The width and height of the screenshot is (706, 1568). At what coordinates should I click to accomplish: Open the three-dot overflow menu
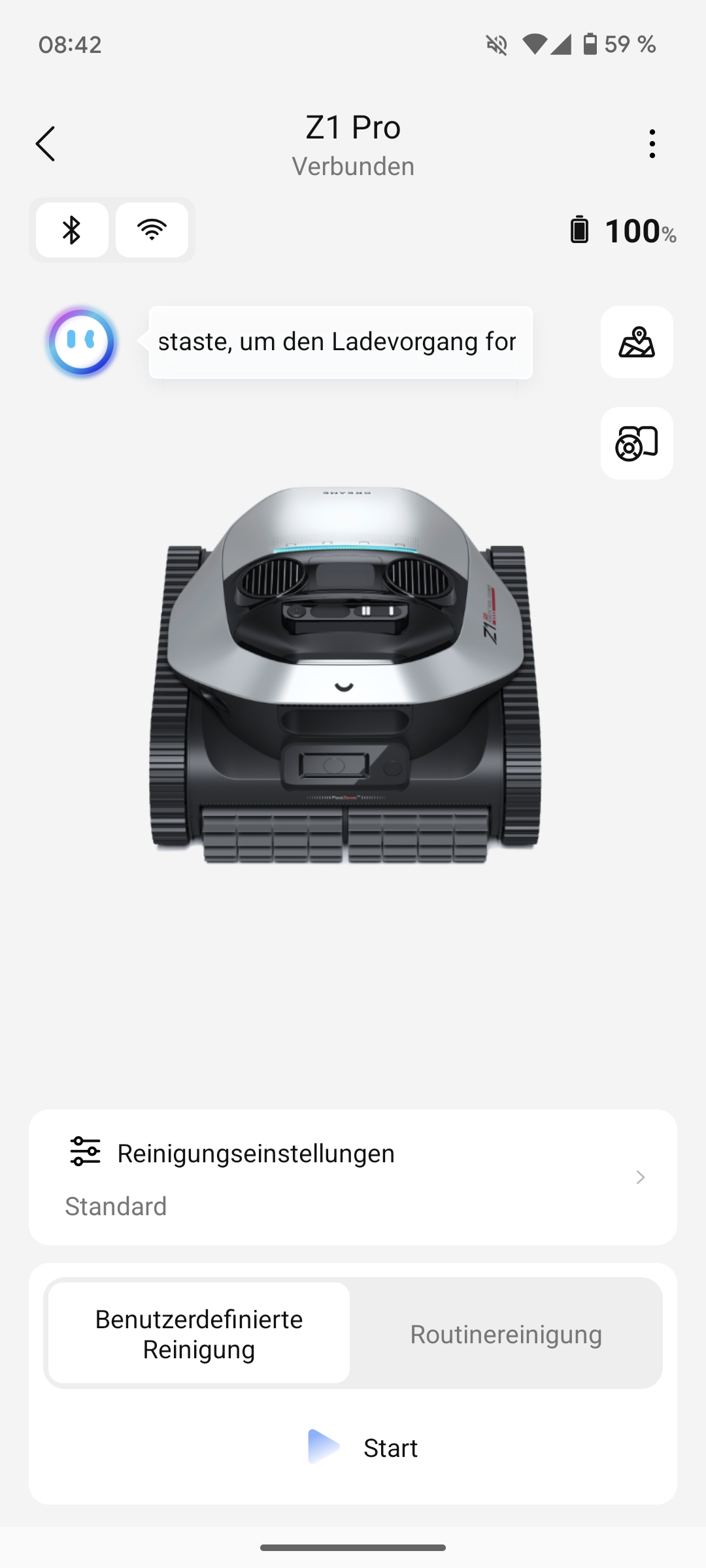[652, 144]
